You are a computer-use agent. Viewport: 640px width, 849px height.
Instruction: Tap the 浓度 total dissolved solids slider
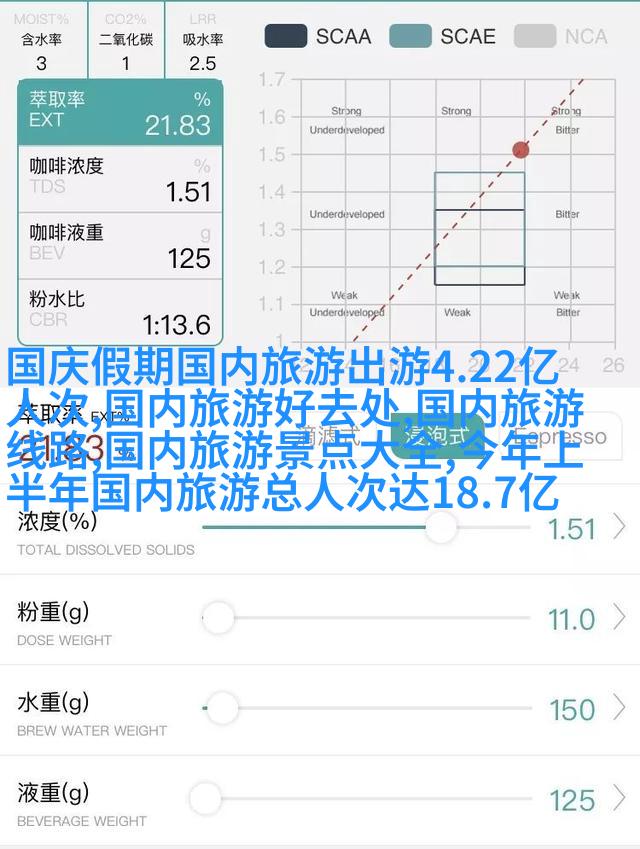click(x=440, y=528)
